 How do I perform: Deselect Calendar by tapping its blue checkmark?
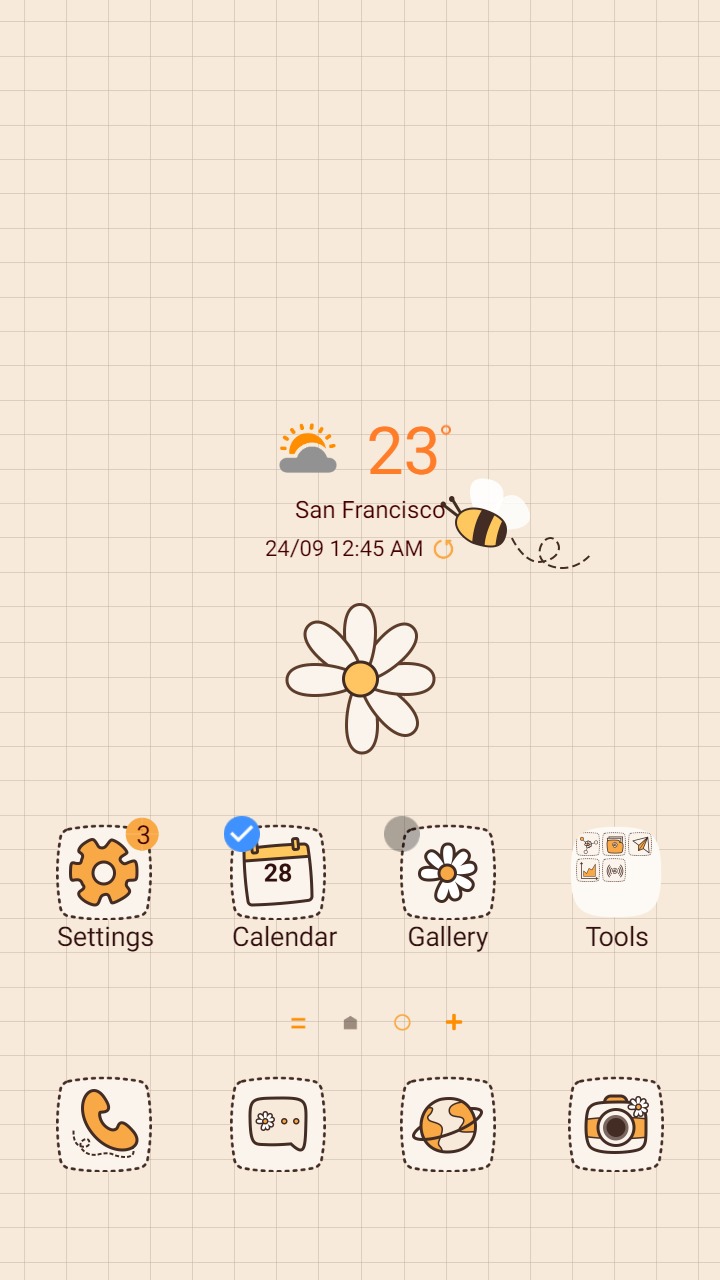(x=241, y=834)
